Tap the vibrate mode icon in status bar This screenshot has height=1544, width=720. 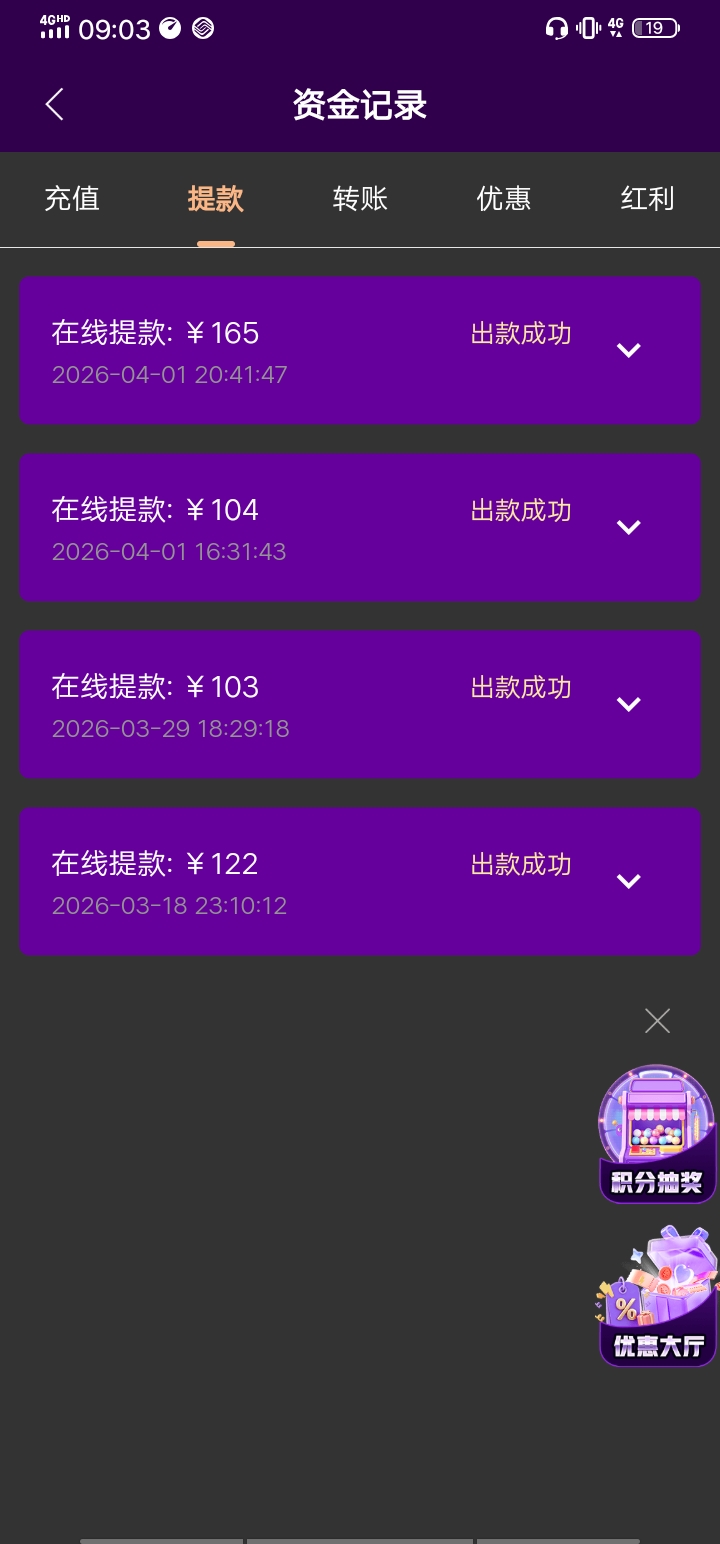click(x=588, y=28)
